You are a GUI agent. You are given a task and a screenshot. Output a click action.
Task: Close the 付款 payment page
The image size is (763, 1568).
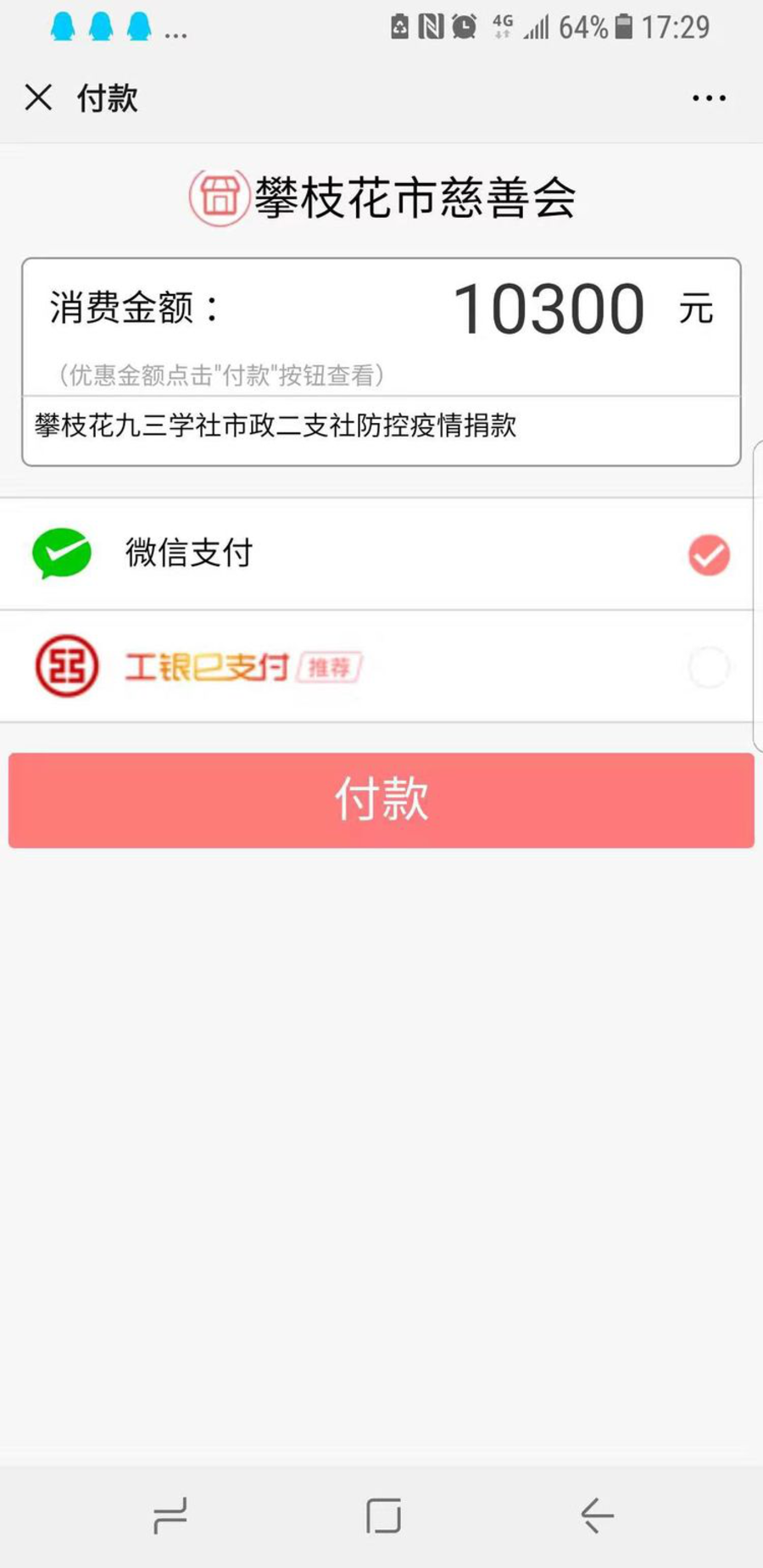coord(39,97)
